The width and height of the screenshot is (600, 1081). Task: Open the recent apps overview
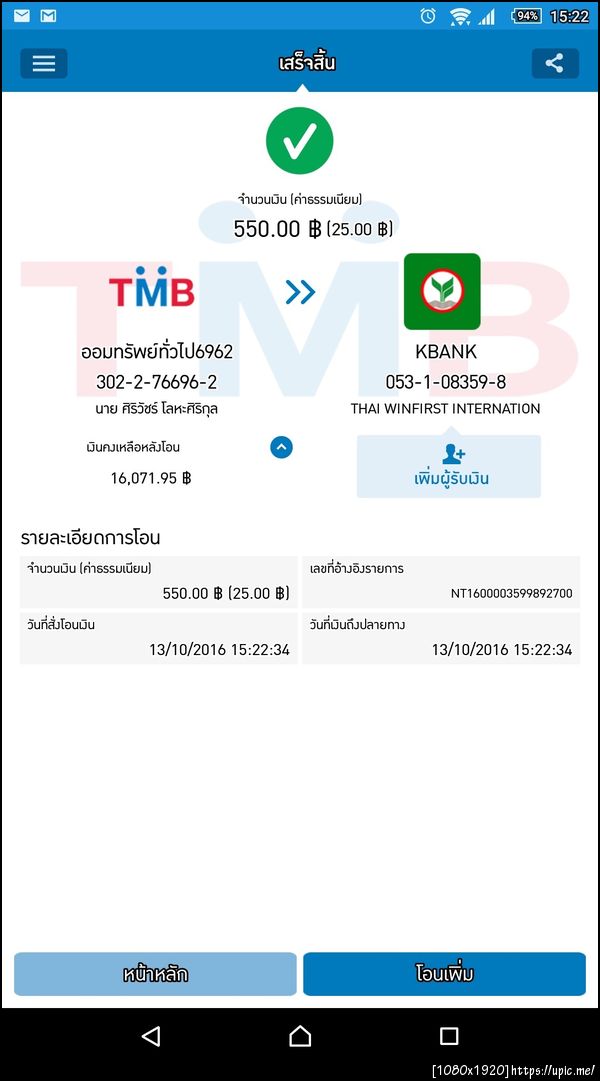click(x=449, y=1036)
